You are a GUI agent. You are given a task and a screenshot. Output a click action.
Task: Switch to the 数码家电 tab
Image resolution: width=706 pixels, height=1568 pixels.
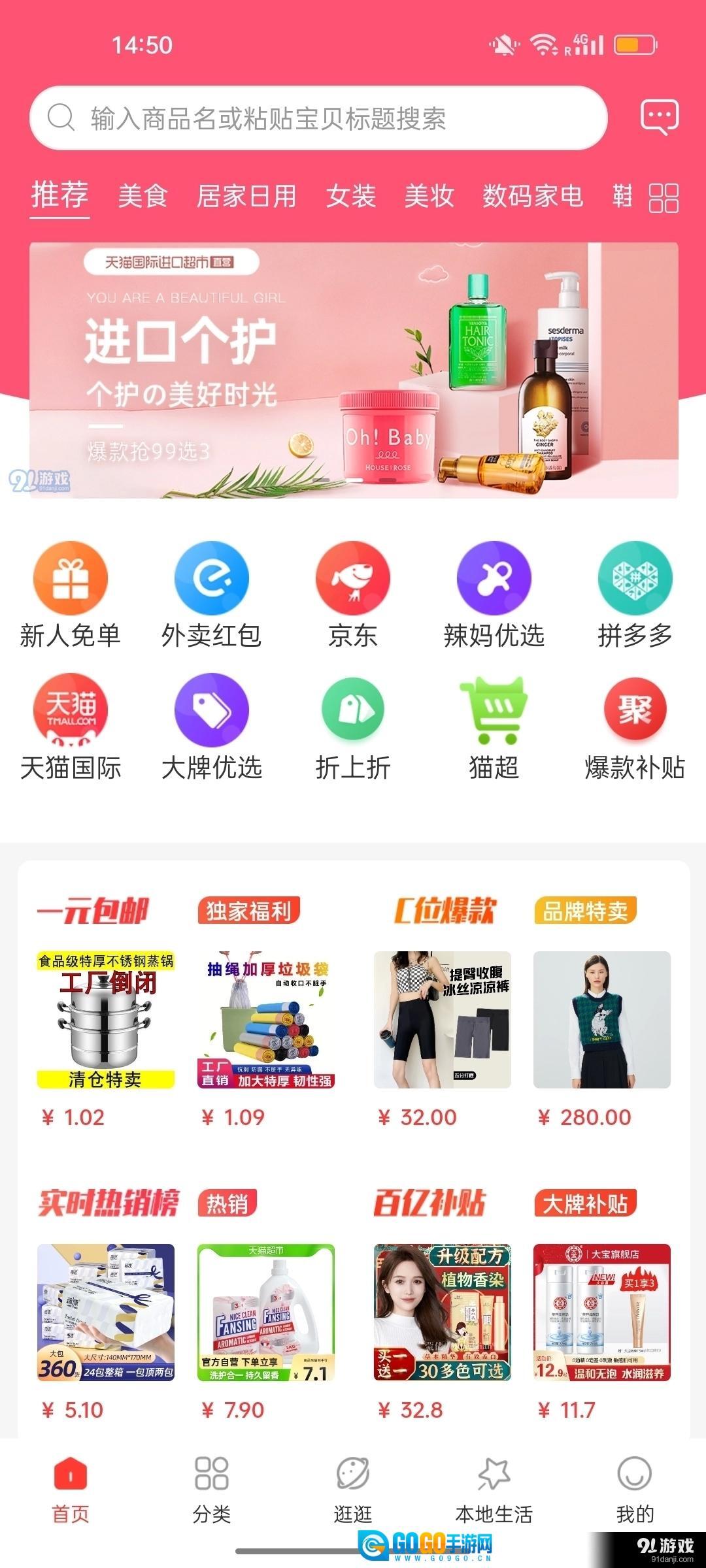tap(533, 196)
